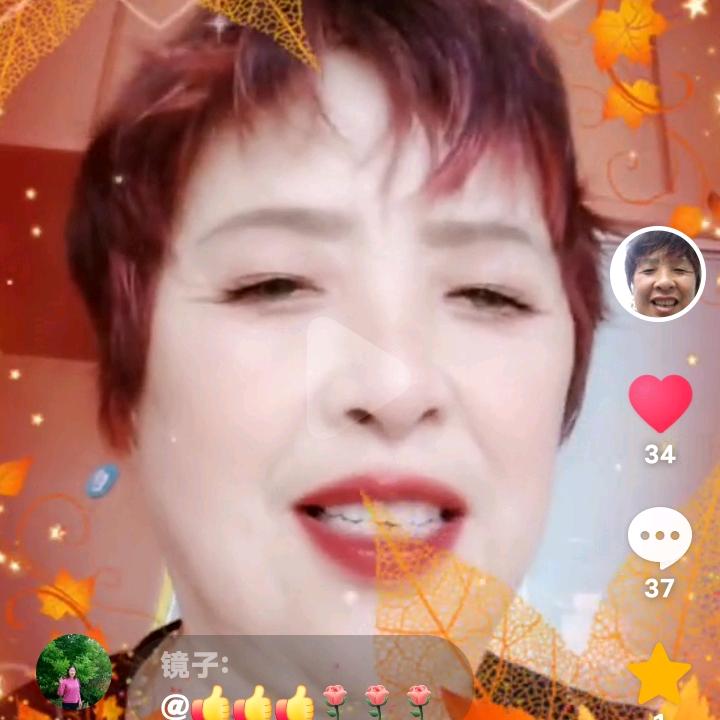The width and height of the screenshot is (720, 720).
Task: Open the comments bubble
Action: click(x=660, y=538)
